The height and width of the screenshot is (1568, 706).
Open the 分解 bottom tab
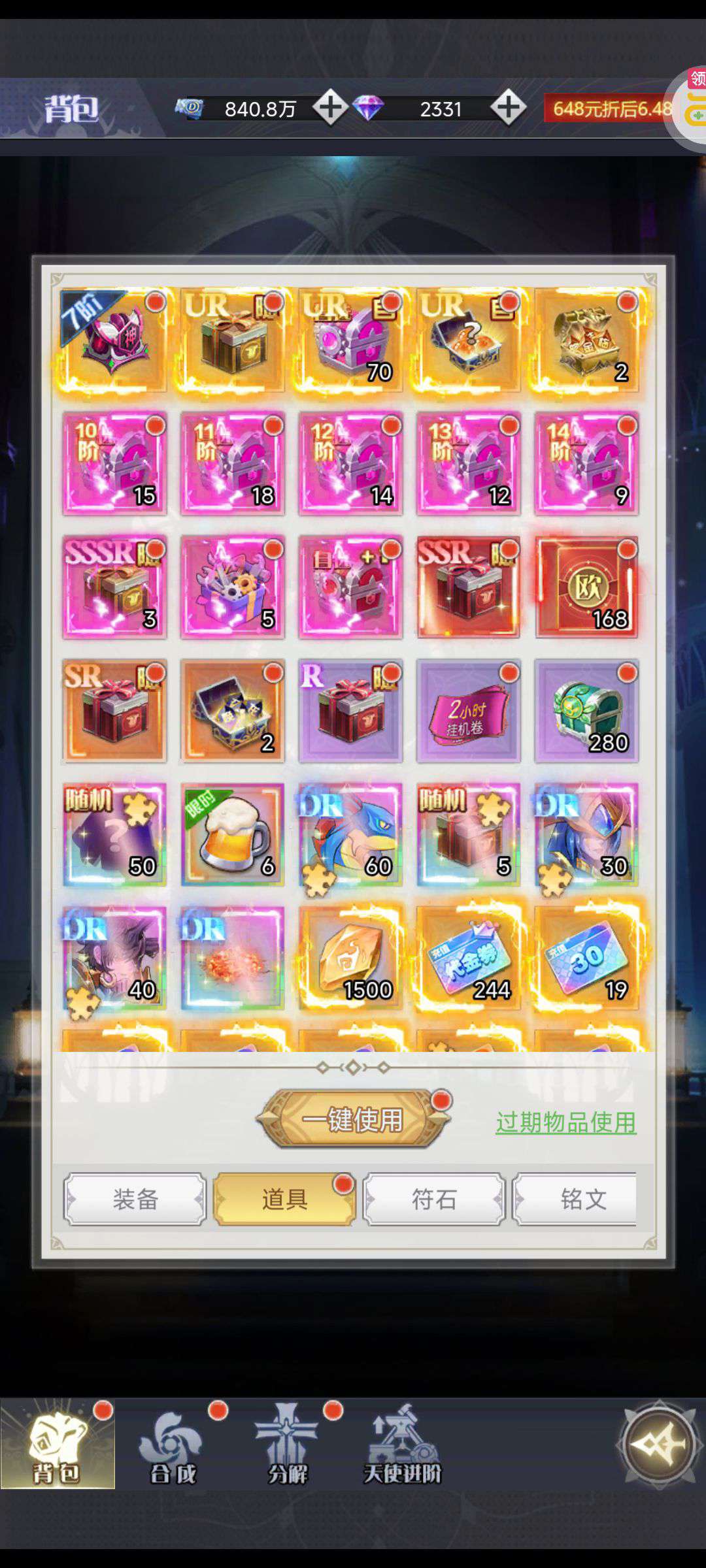pyautogui.click(x=288, y=1445)
